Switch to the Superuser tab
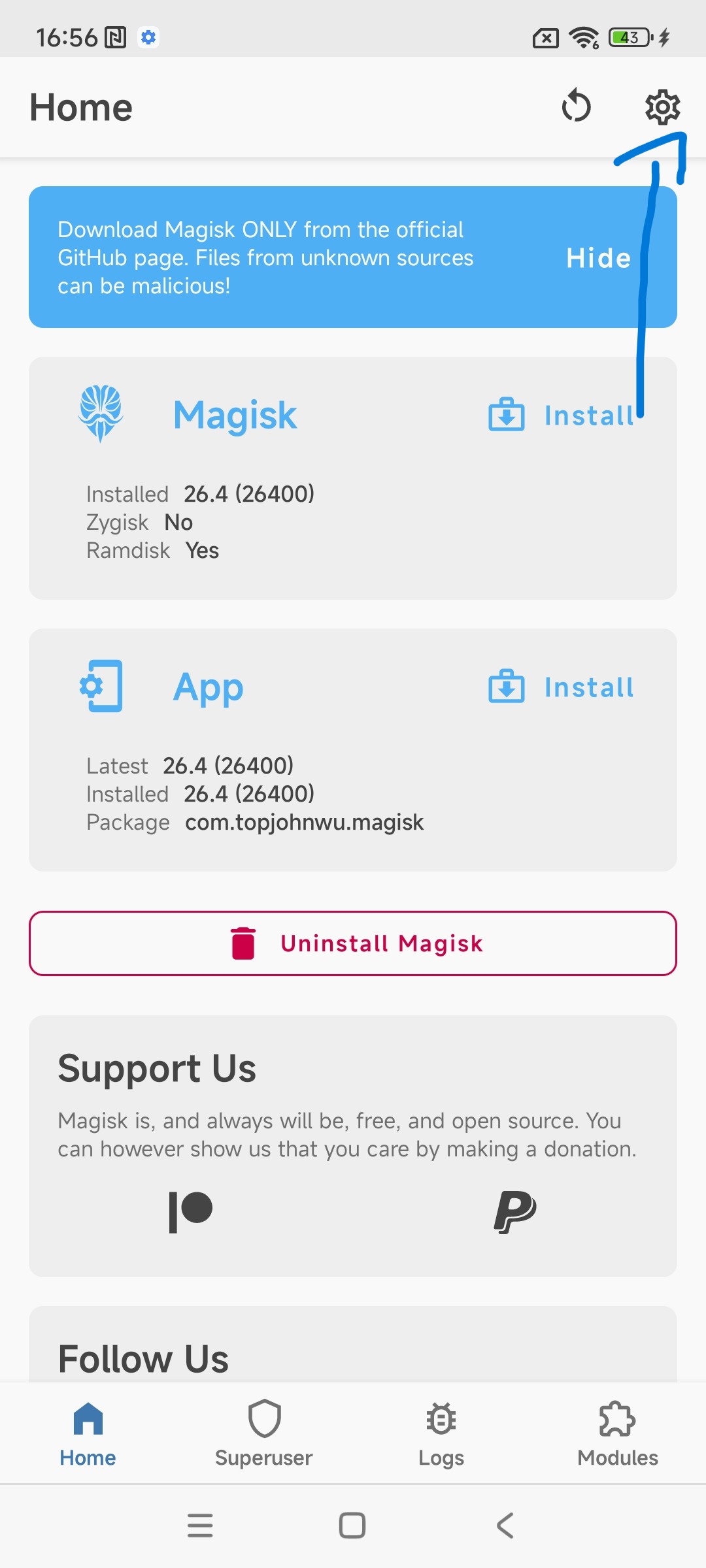Image resolution: width=706 pixels, height=1568 pixels. [x=264, y=1433]
